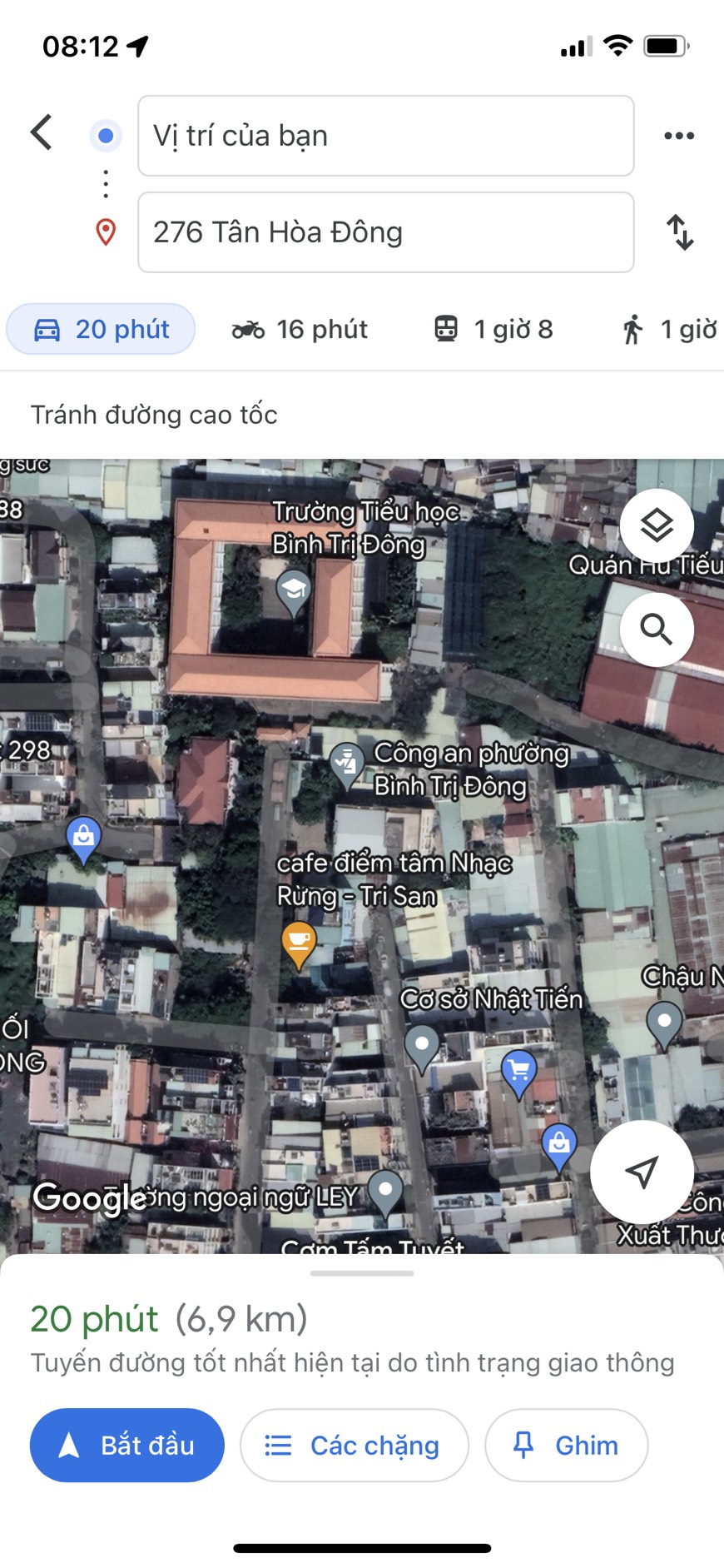Open map layers options
Image resolution: width=724 pixels, height=1568 pixels.
click(x=657, y=525)
